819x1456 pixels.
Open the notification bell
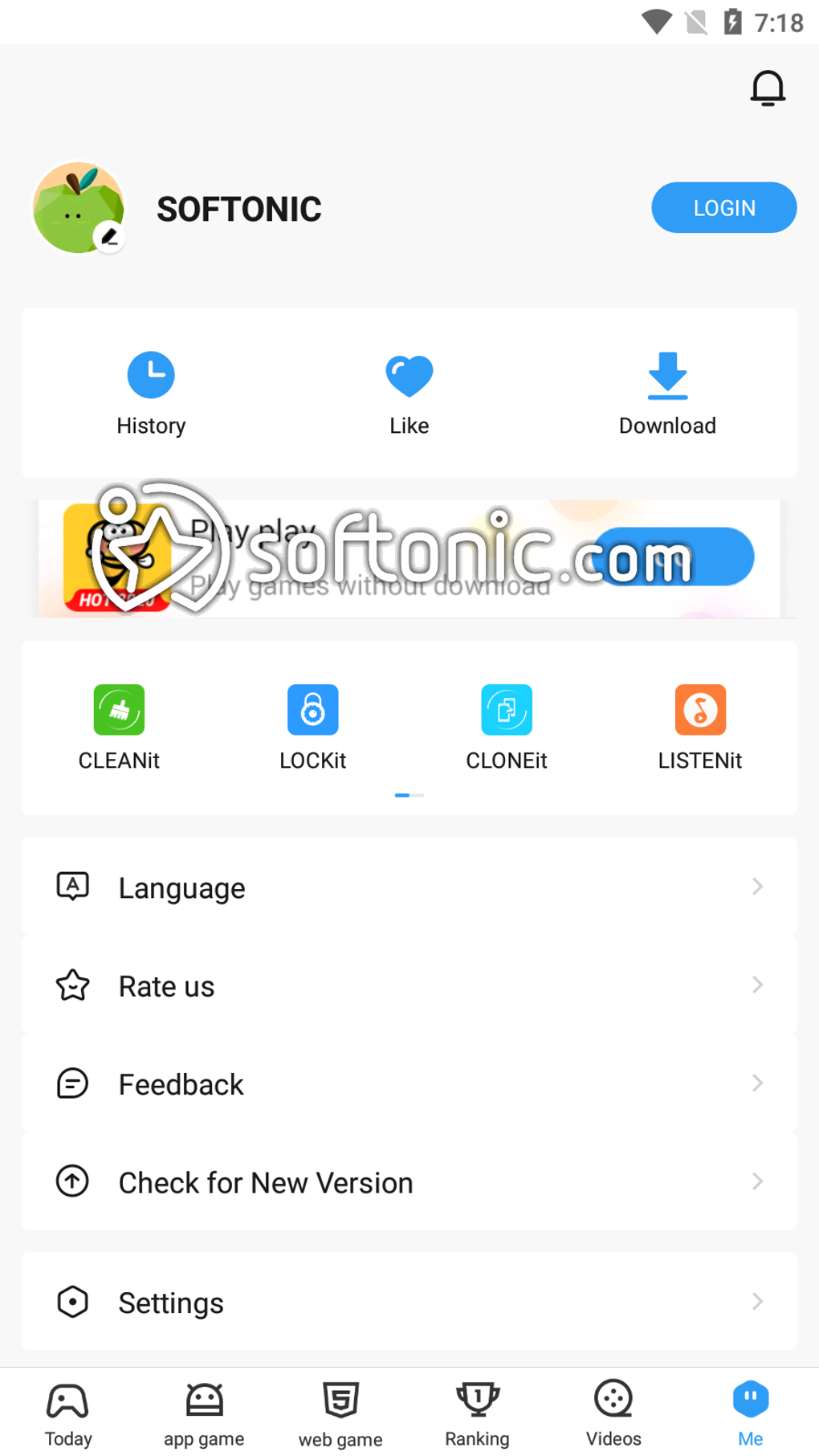768,88
